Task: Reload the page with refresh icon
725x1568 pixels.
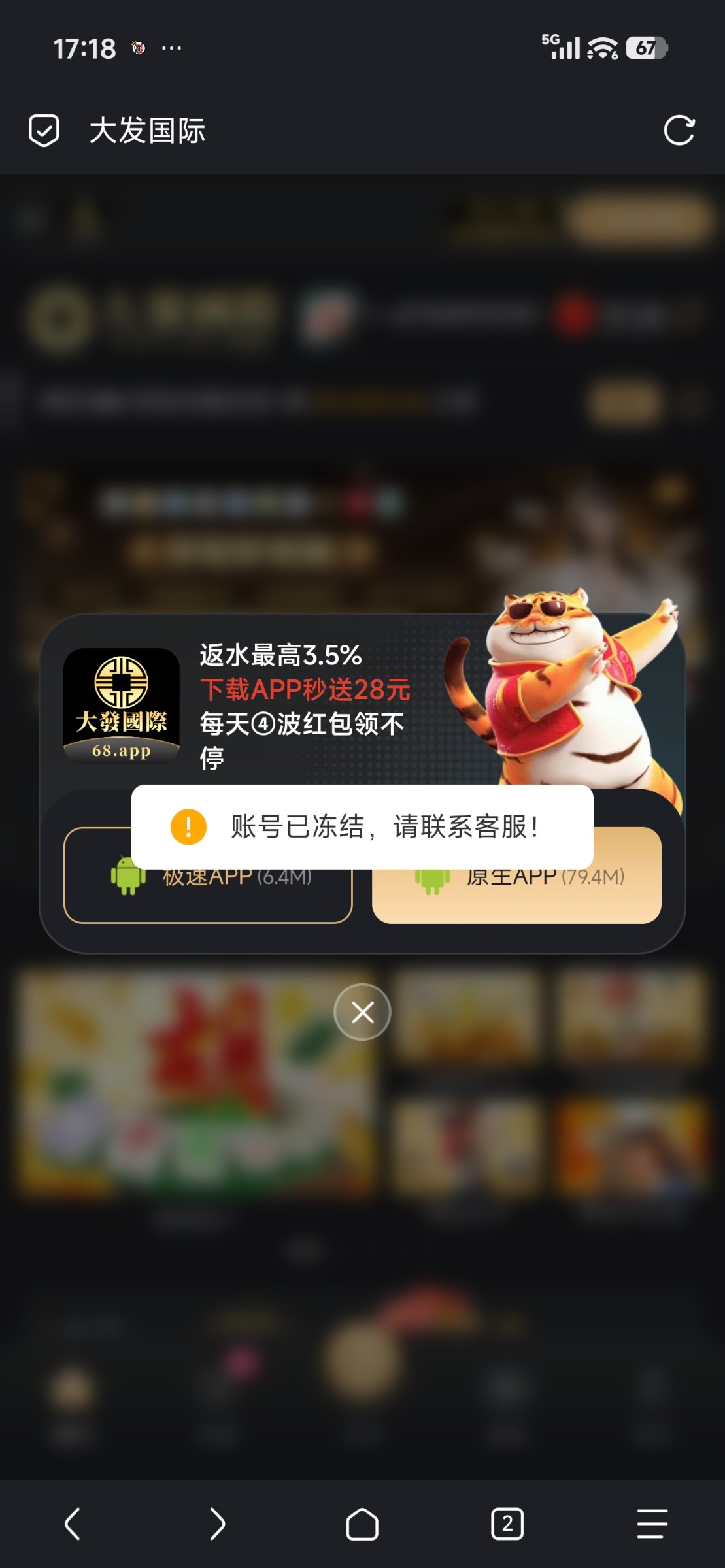Action: pyautogui.click(x=679, y=130)
